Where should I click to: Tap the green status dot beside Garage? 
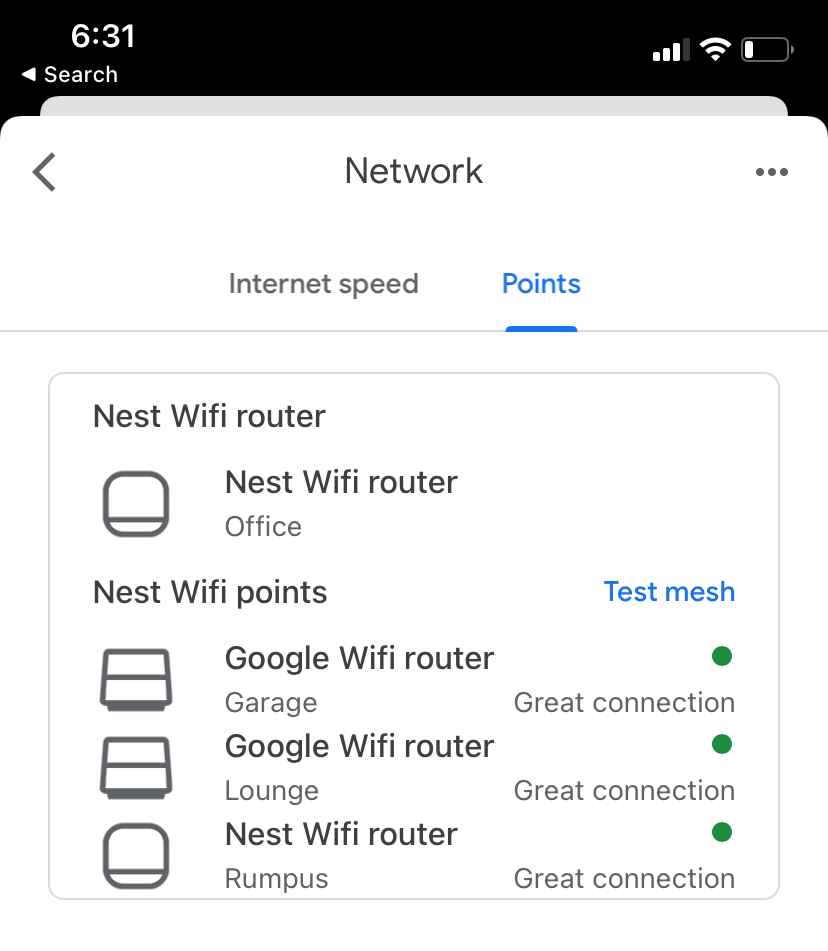coord(722,657)
